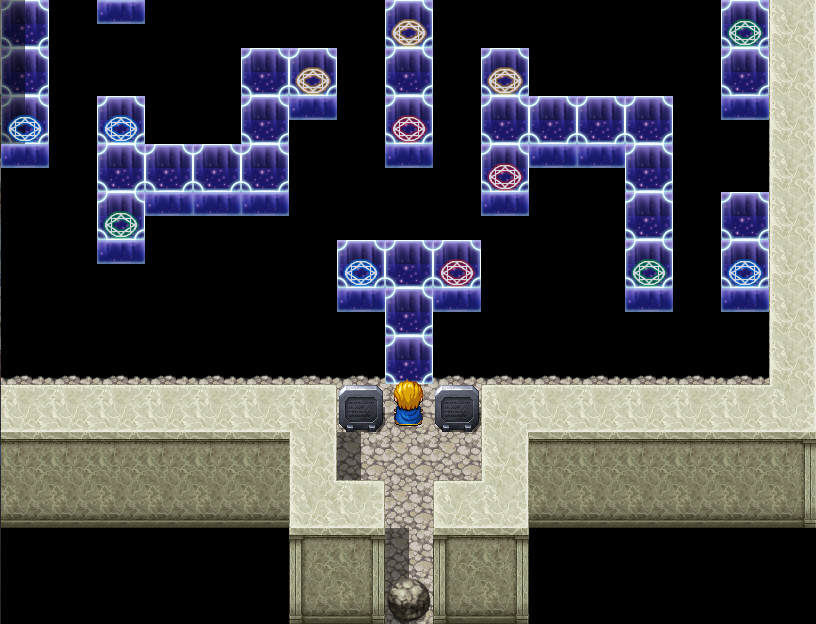The height and width of the screenshot is (624, 816).
Task: Tap the stone tablet left of the hero
Action: pyautogui.click(x=360, y=408)
